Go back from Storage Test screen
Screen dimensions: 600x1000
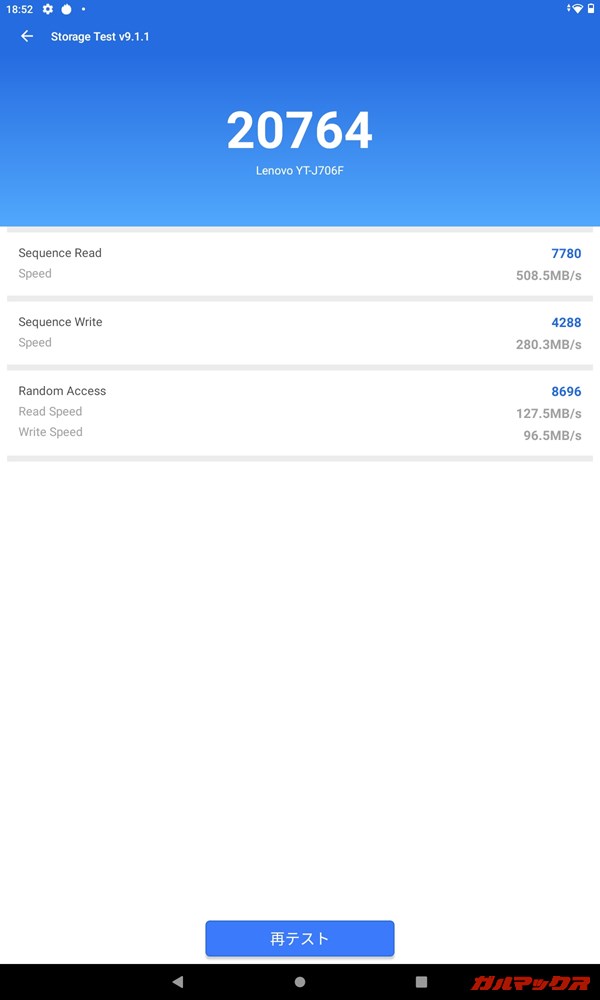(x=27, y=37)
